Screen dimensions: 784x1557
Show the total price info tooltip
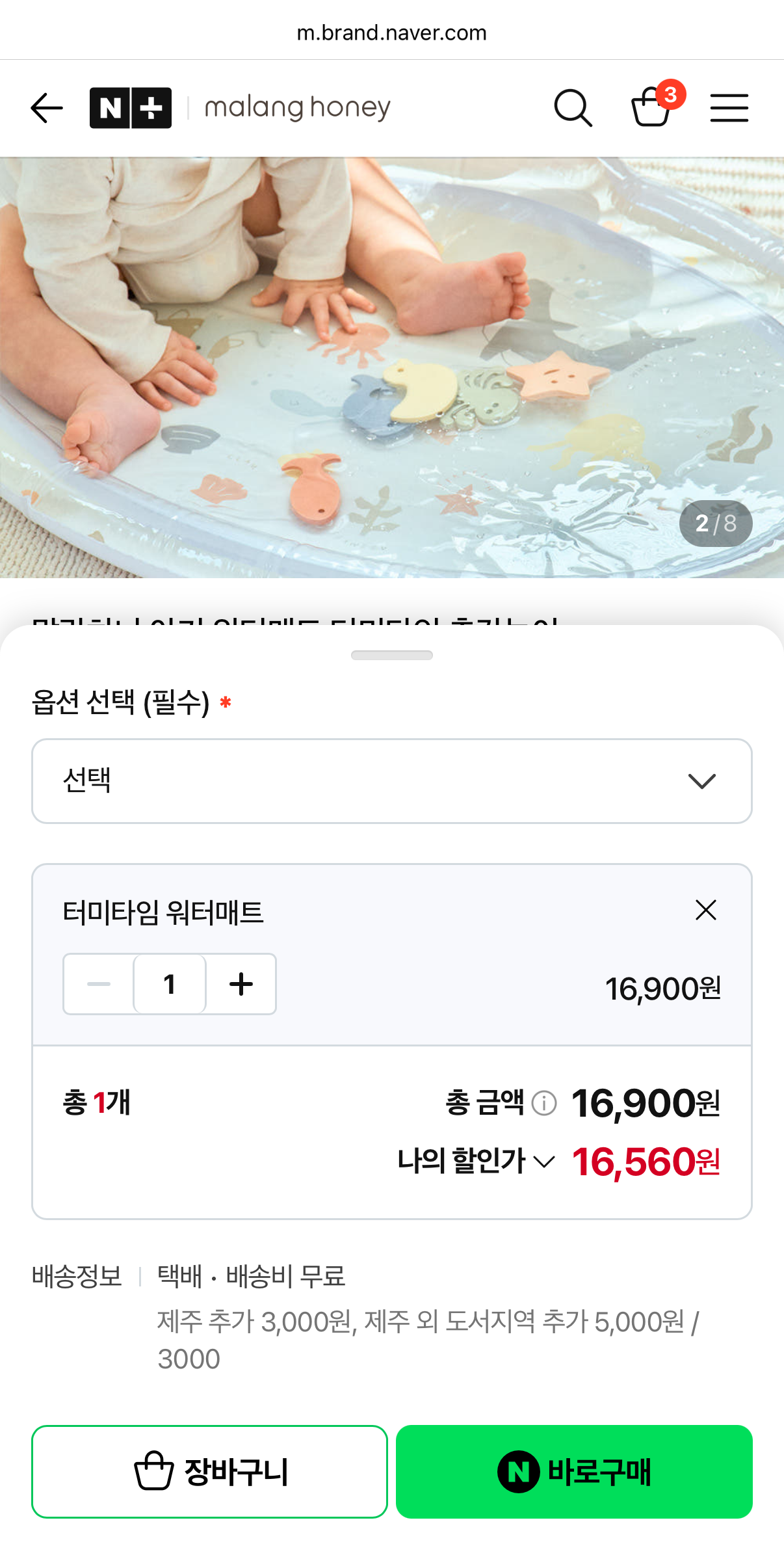point(543,1102)
